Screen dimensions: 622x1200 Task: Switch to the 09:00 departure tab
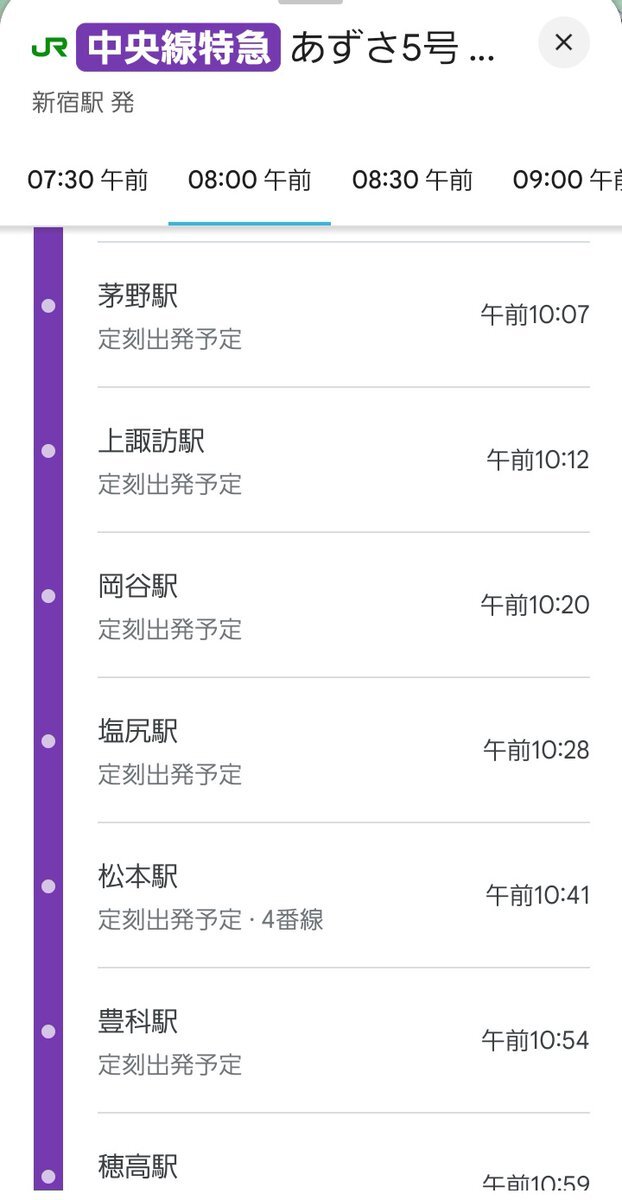(x=566, y=180)
